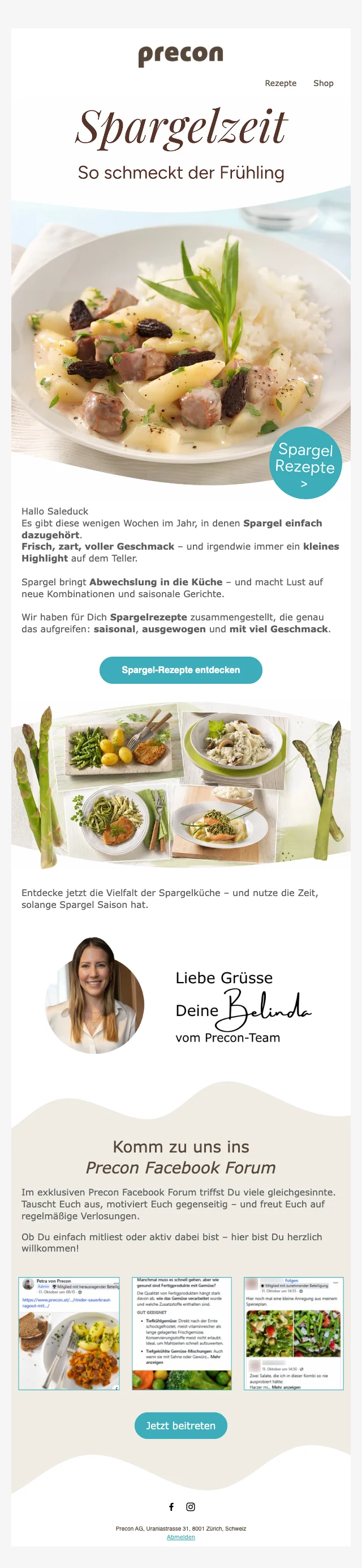Visit Precon's Instagram profile icon

[191, 1506]
